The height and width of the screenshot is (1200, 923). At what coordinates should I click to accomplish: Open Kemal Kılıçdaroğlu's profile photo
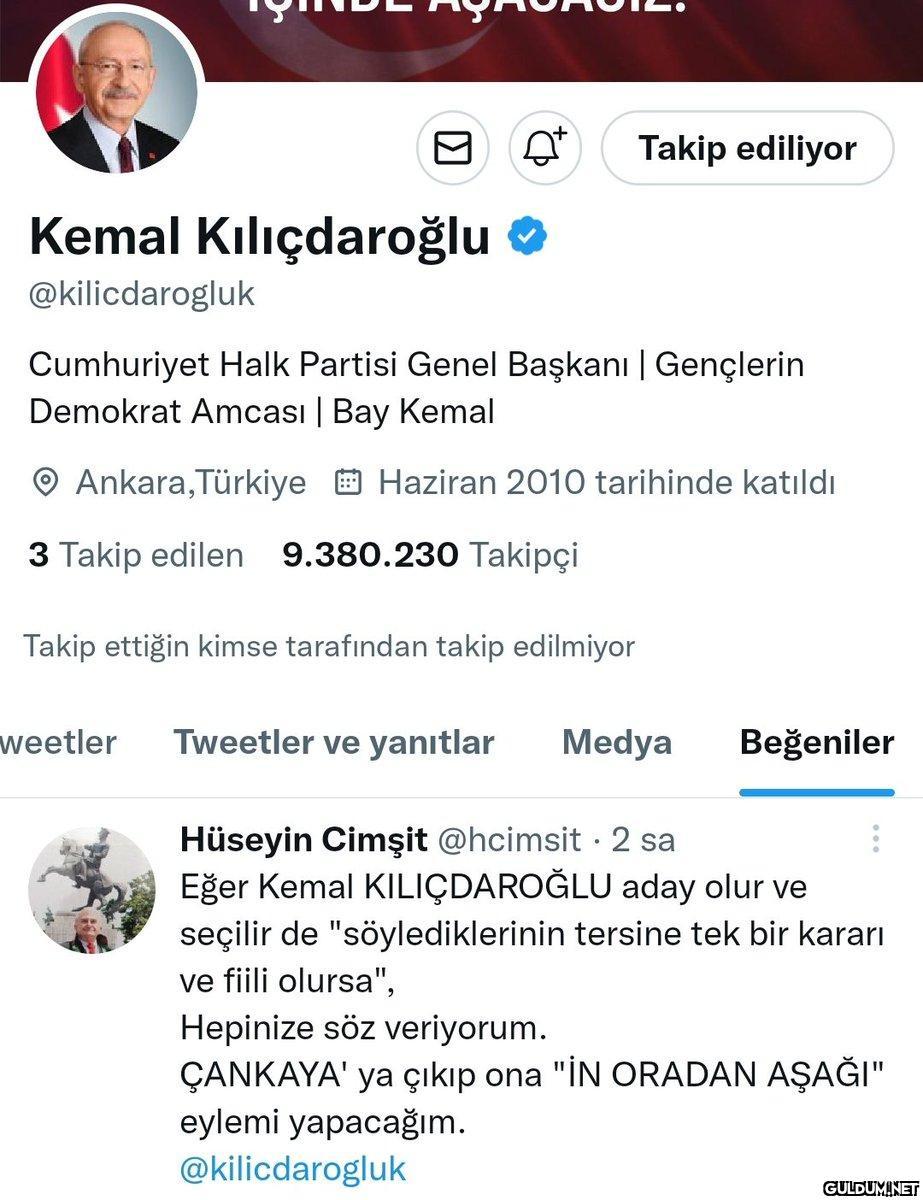point(117,92)
